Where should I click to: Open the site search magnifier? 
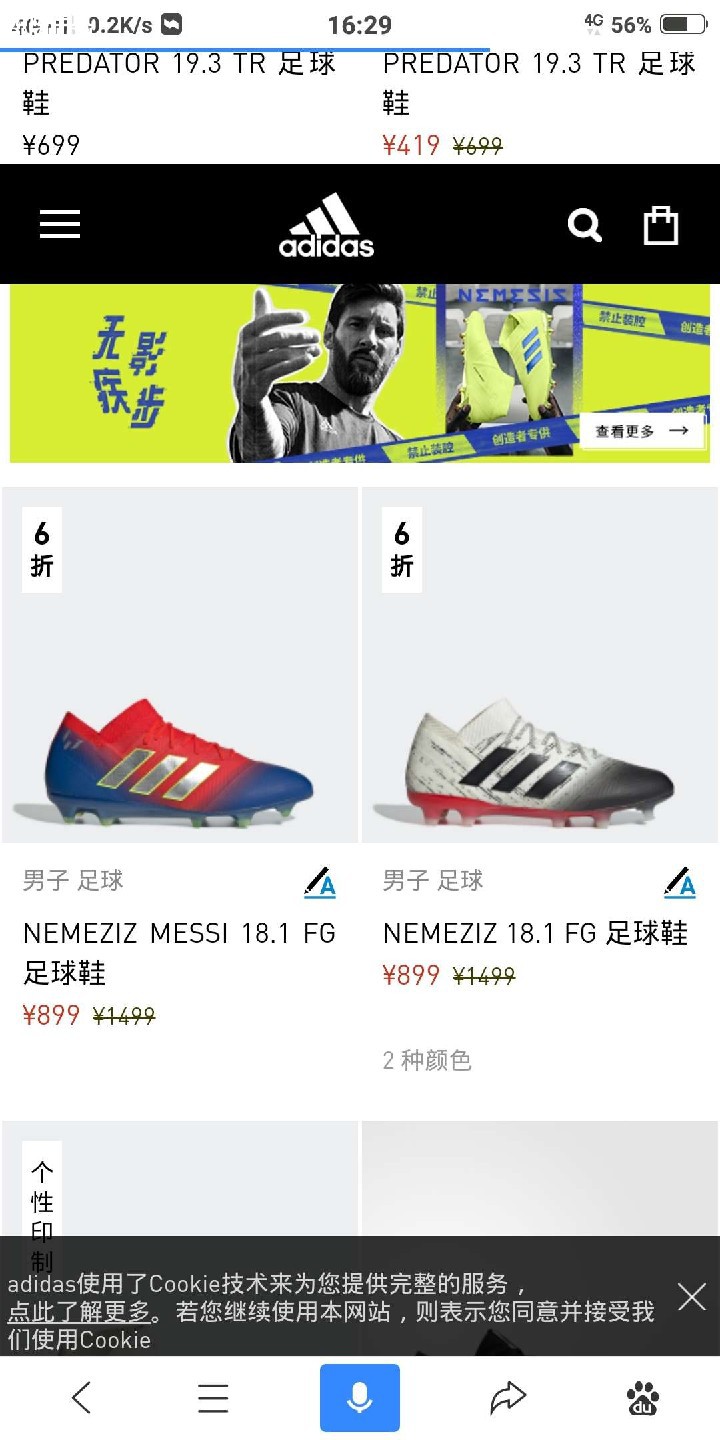pyautogui.click(x=585, y=225)
